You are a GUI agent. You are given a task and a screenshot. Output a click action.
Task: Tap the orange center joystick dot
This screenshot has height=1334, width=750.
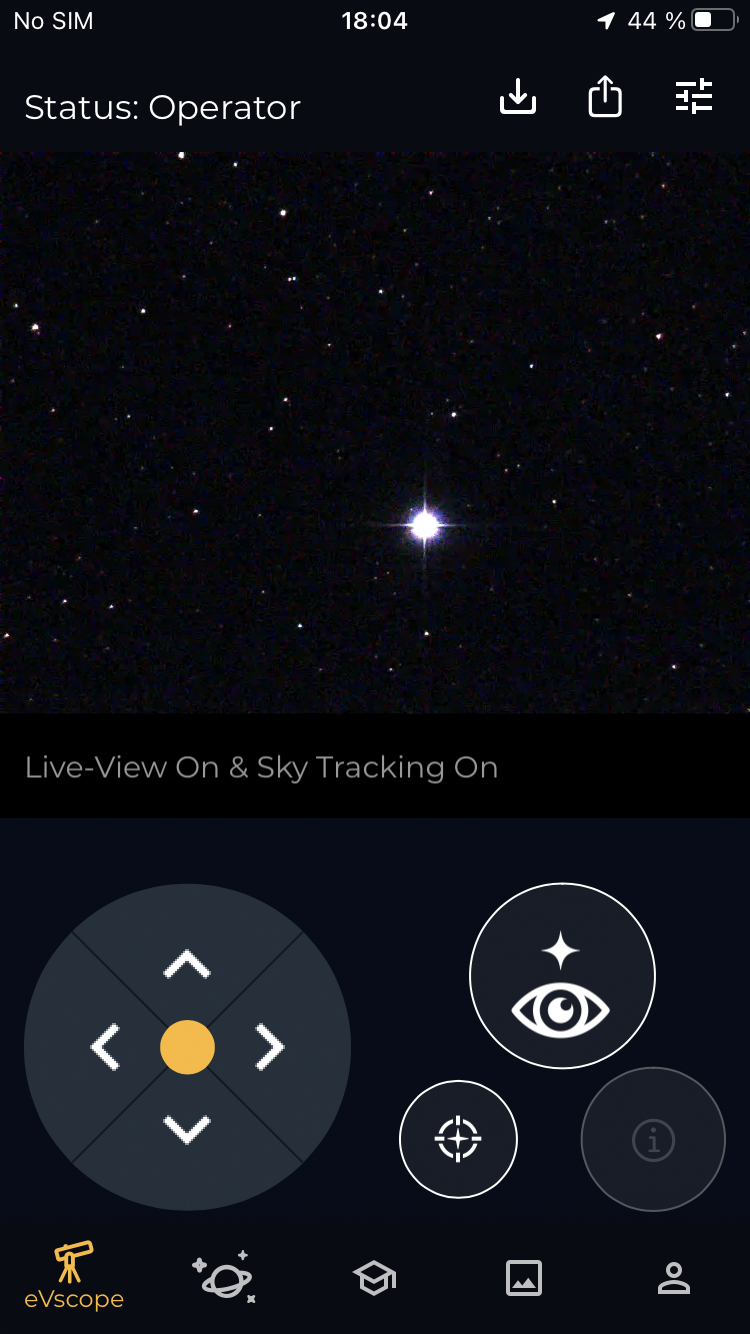point(187,1047)
